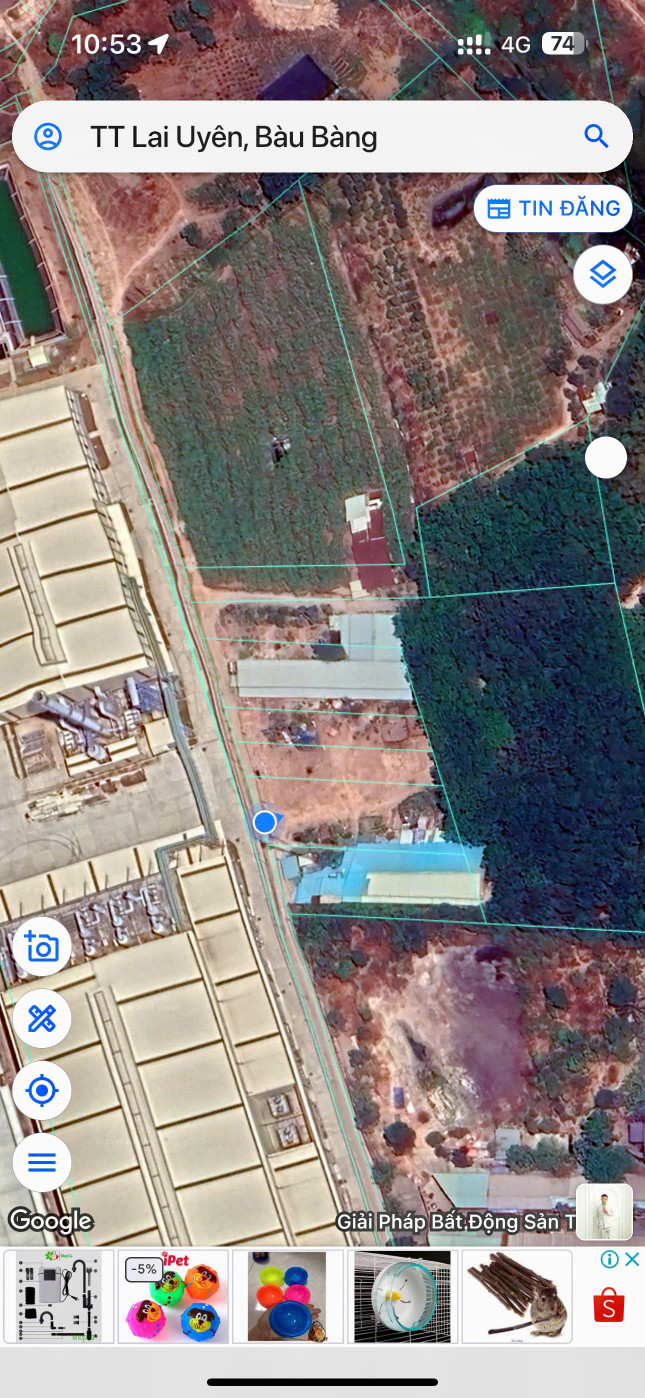Open the account profile icon
Image resolution: width=645 pixels, height=1398 pixels.
pos(48,137)
